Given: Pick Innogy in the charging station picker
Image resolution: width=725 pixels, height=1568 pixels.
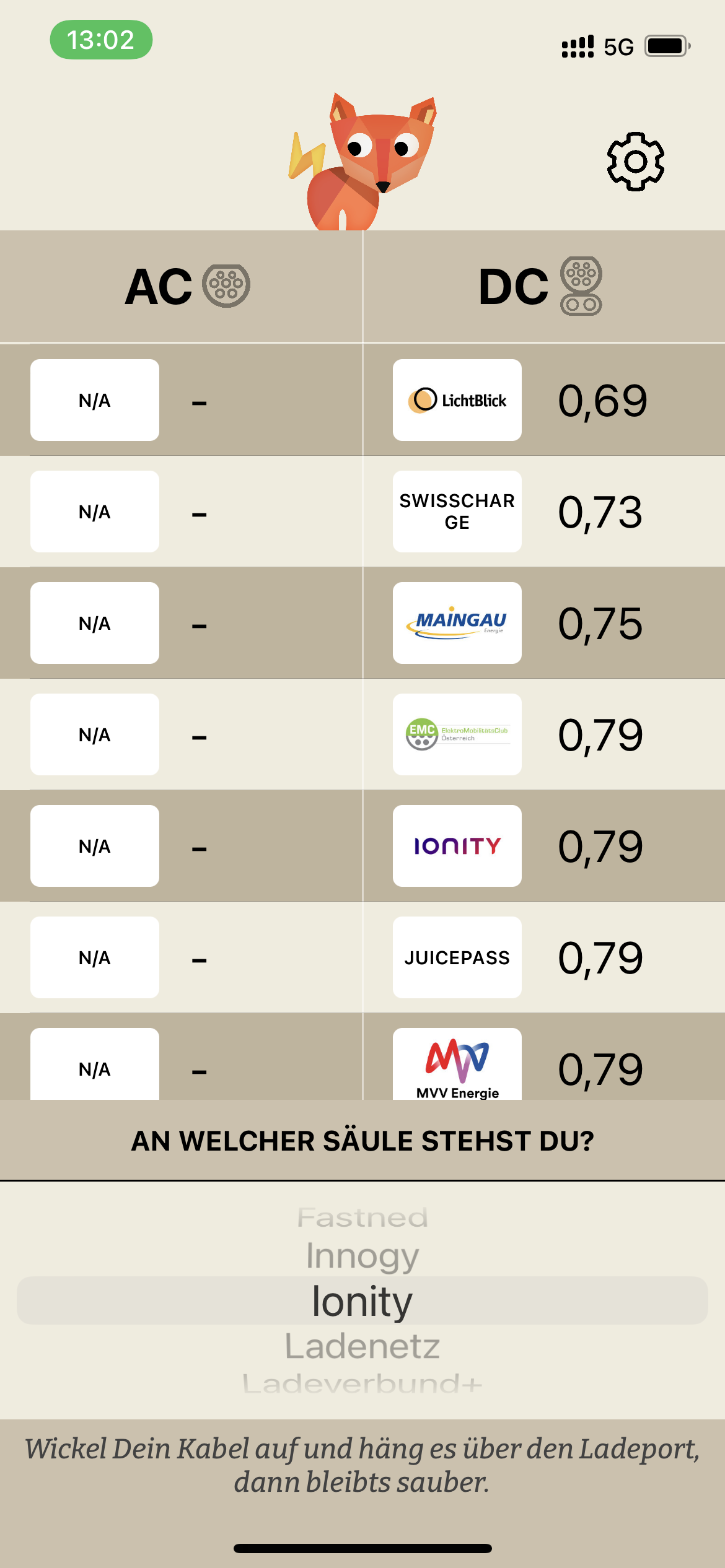Looking at the screenshot, I should [362, 1256].
